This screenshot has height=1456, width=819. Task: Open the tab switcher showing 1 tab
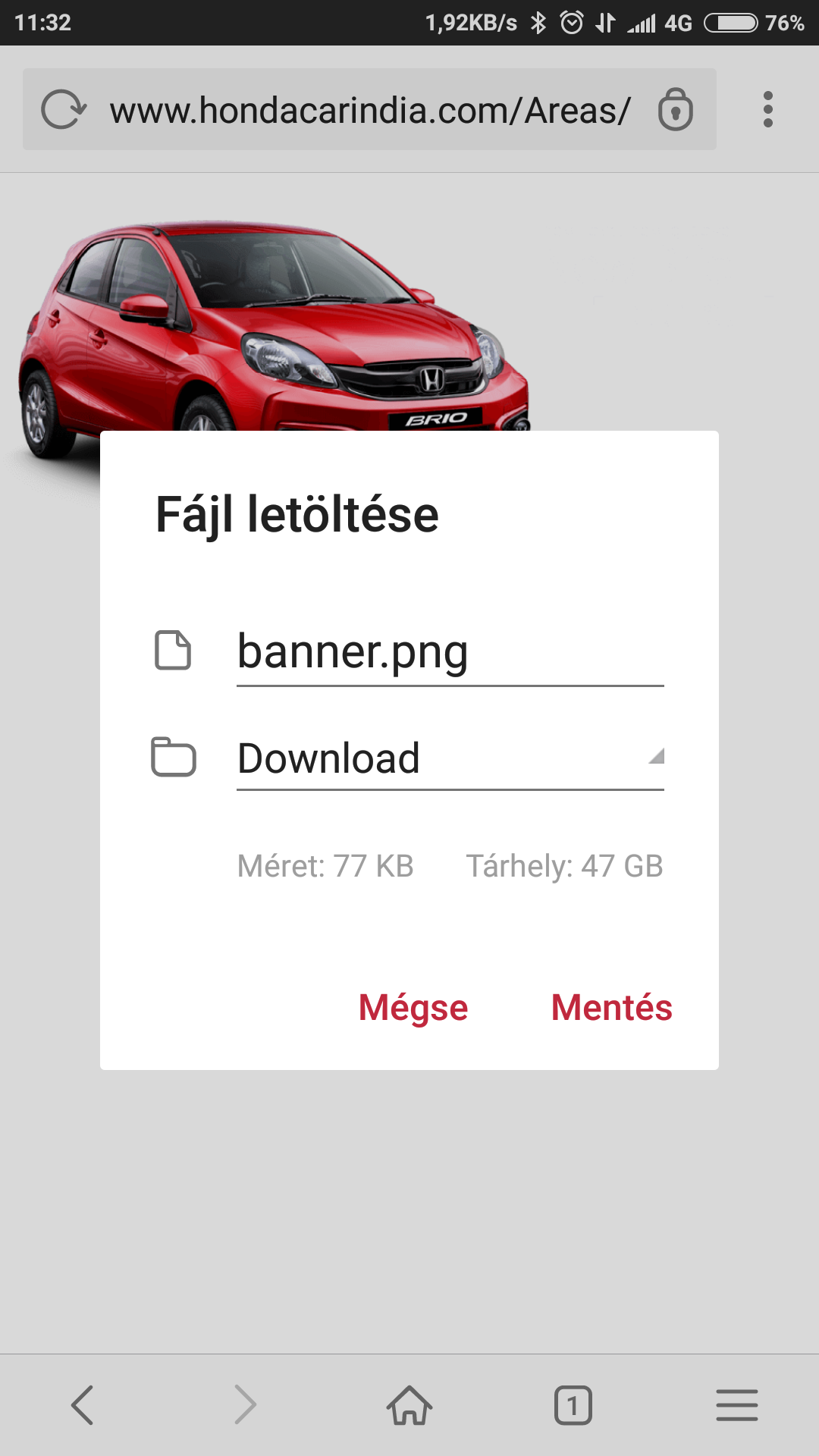[x=573, y=1405]
